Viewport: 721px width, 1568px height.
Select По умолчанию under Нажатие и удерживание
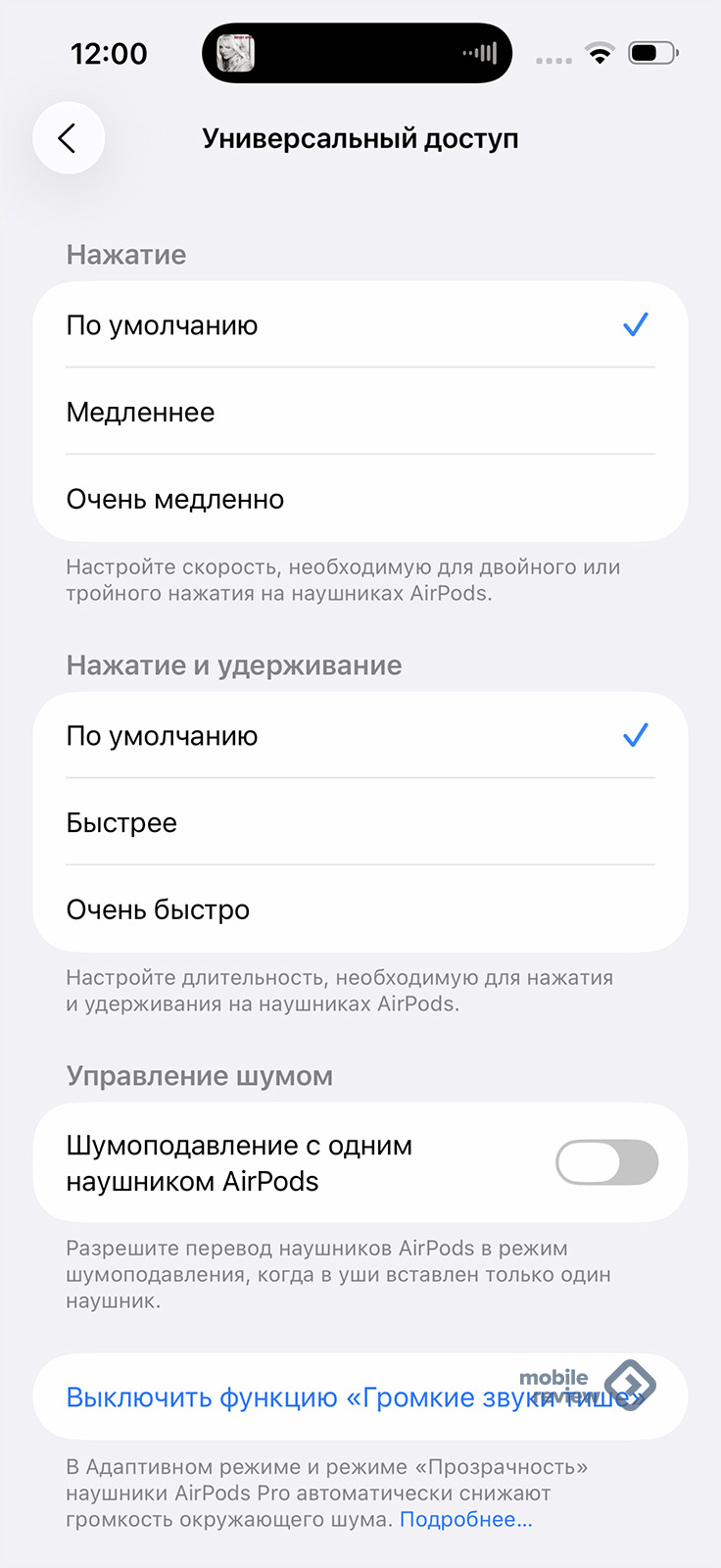tap(360, 736)
